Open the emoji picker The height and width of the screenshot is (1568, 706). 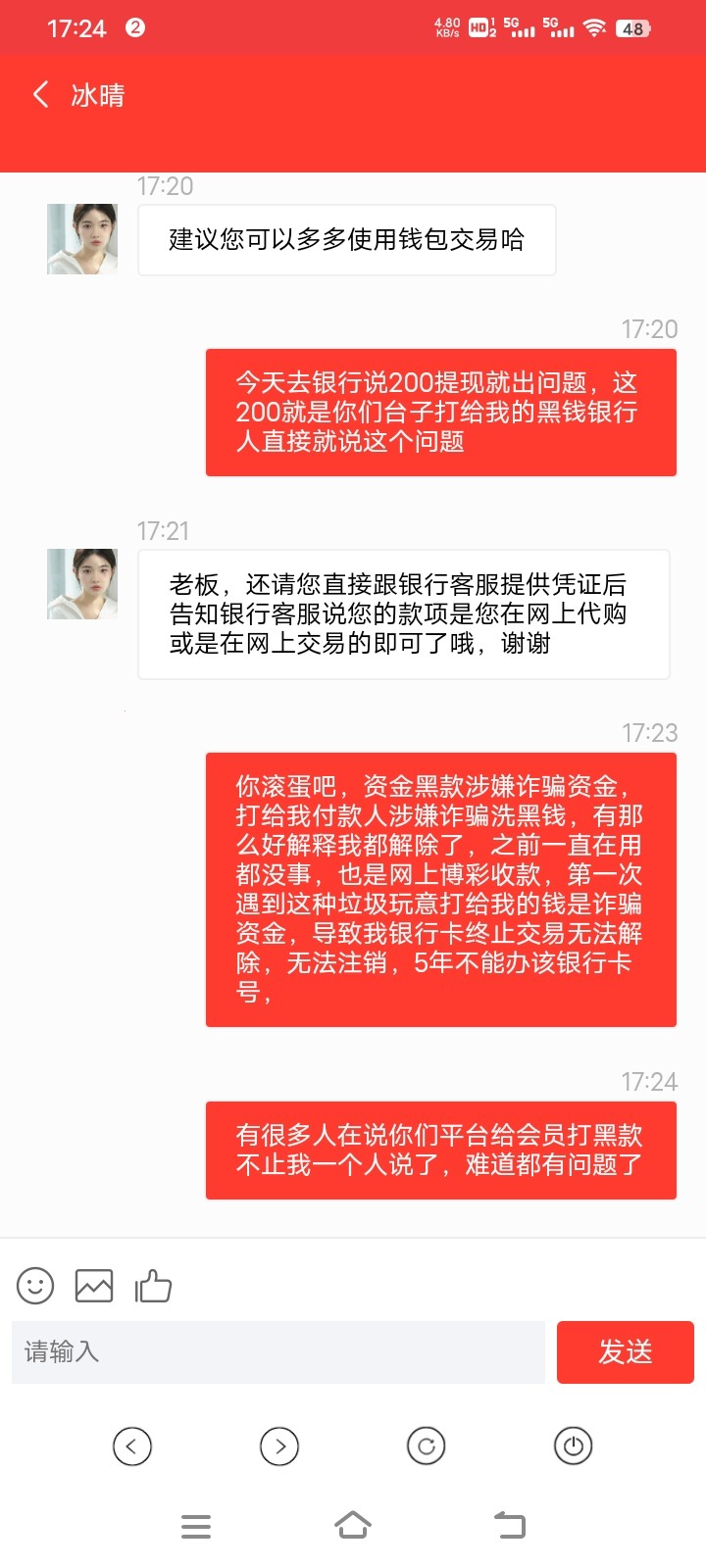click(x=35, y=1286)
